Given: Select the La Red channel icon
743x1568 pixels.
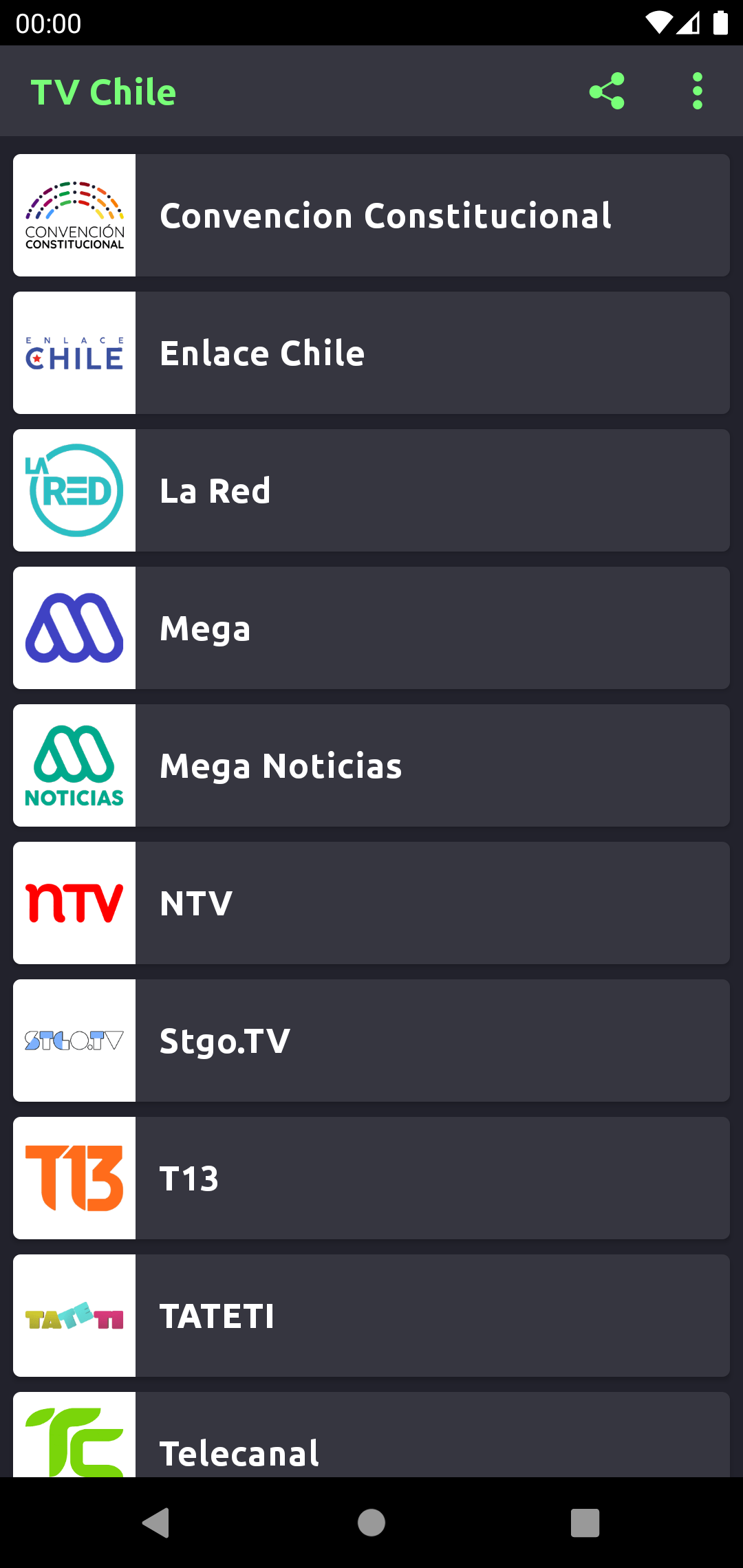Looking at the screenshot, I should pos(74,490).
